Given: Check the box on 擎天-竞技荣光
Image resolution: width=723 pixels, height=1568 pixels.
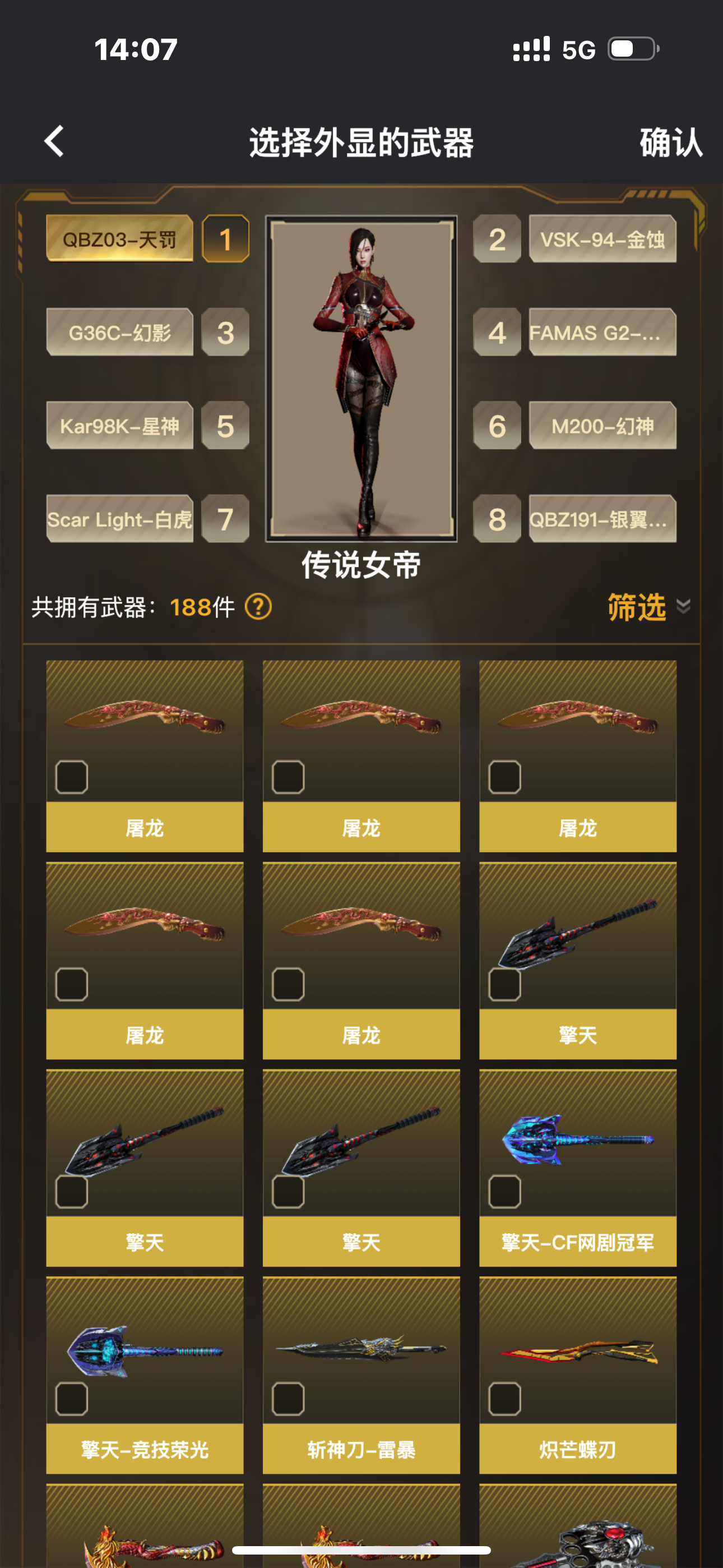Looking at the screenshot, I should (x=72, y=1399).
